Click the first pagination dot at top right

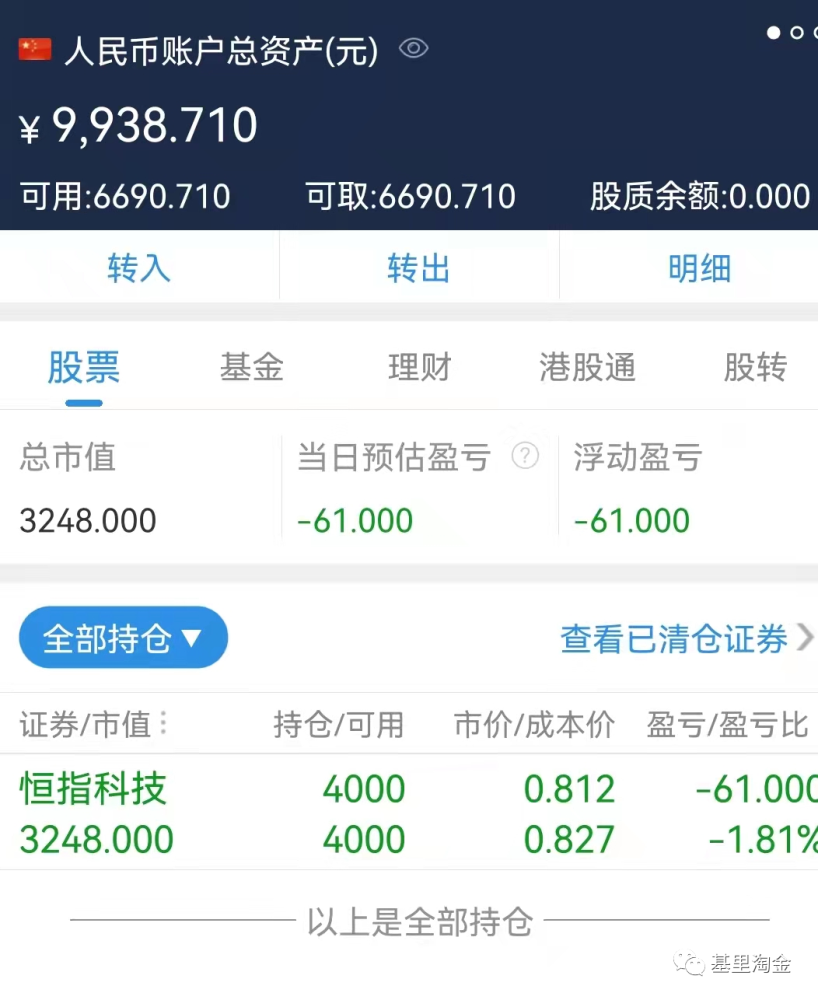(x=773, y=33)
